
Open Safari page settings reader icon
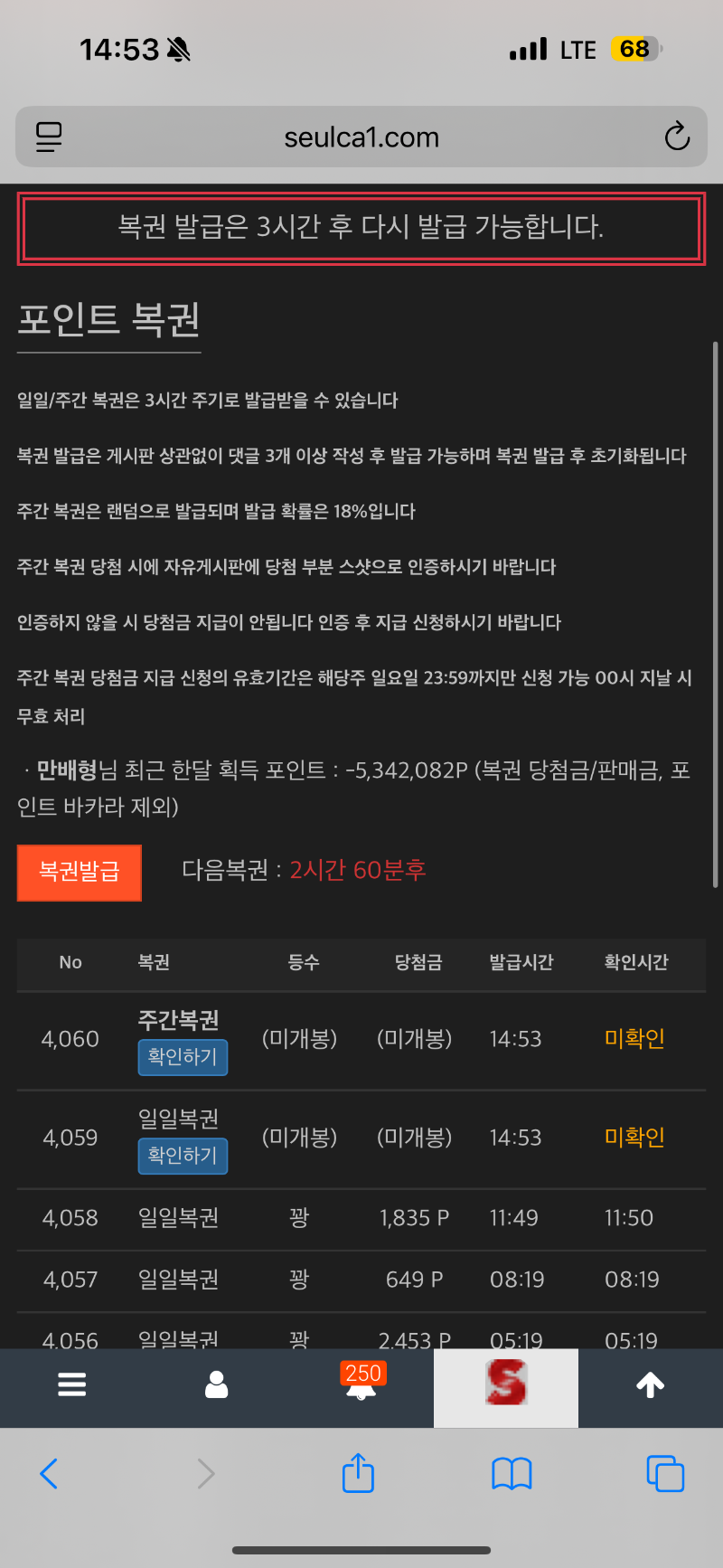click(49, 137)
